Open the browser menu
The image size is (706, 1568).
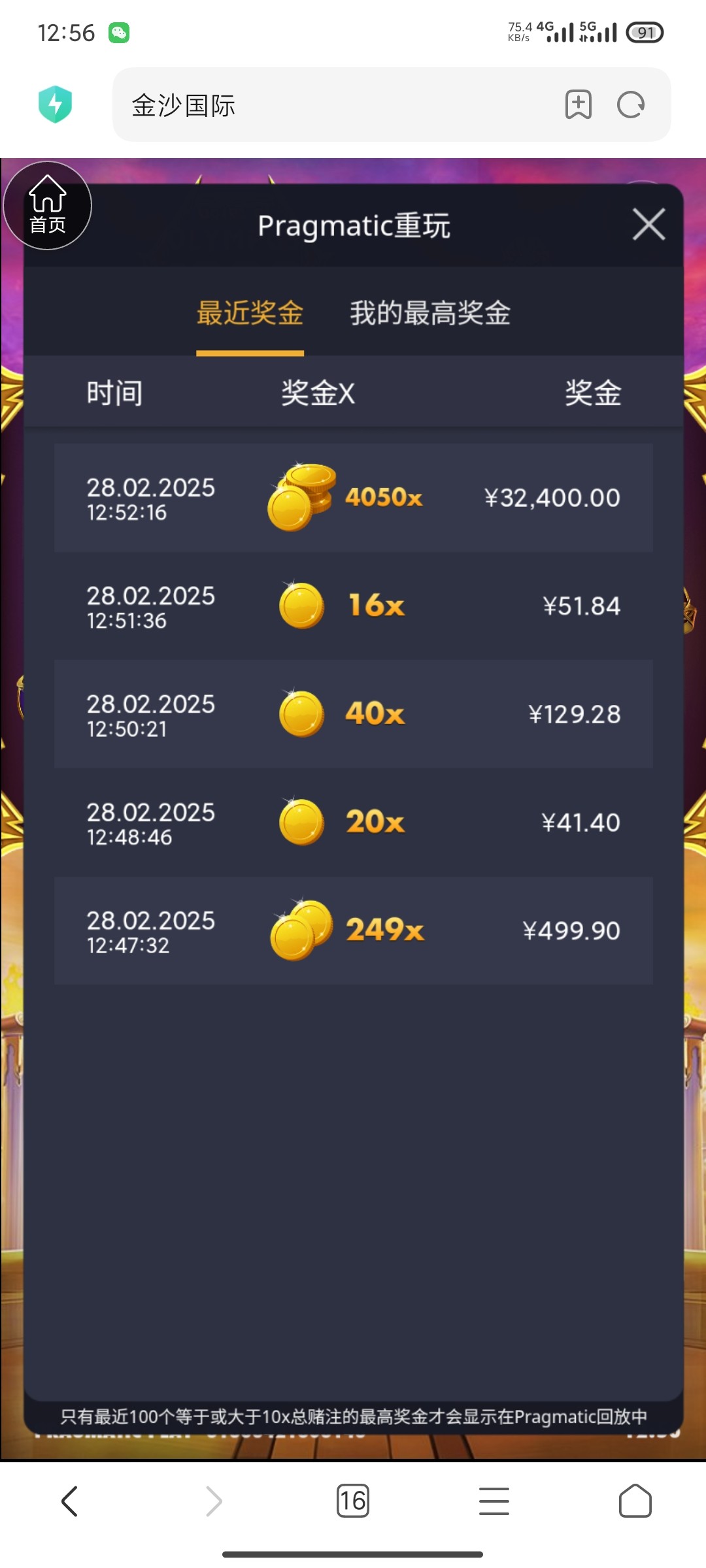pyautogui.click(x=494, y=1501)
